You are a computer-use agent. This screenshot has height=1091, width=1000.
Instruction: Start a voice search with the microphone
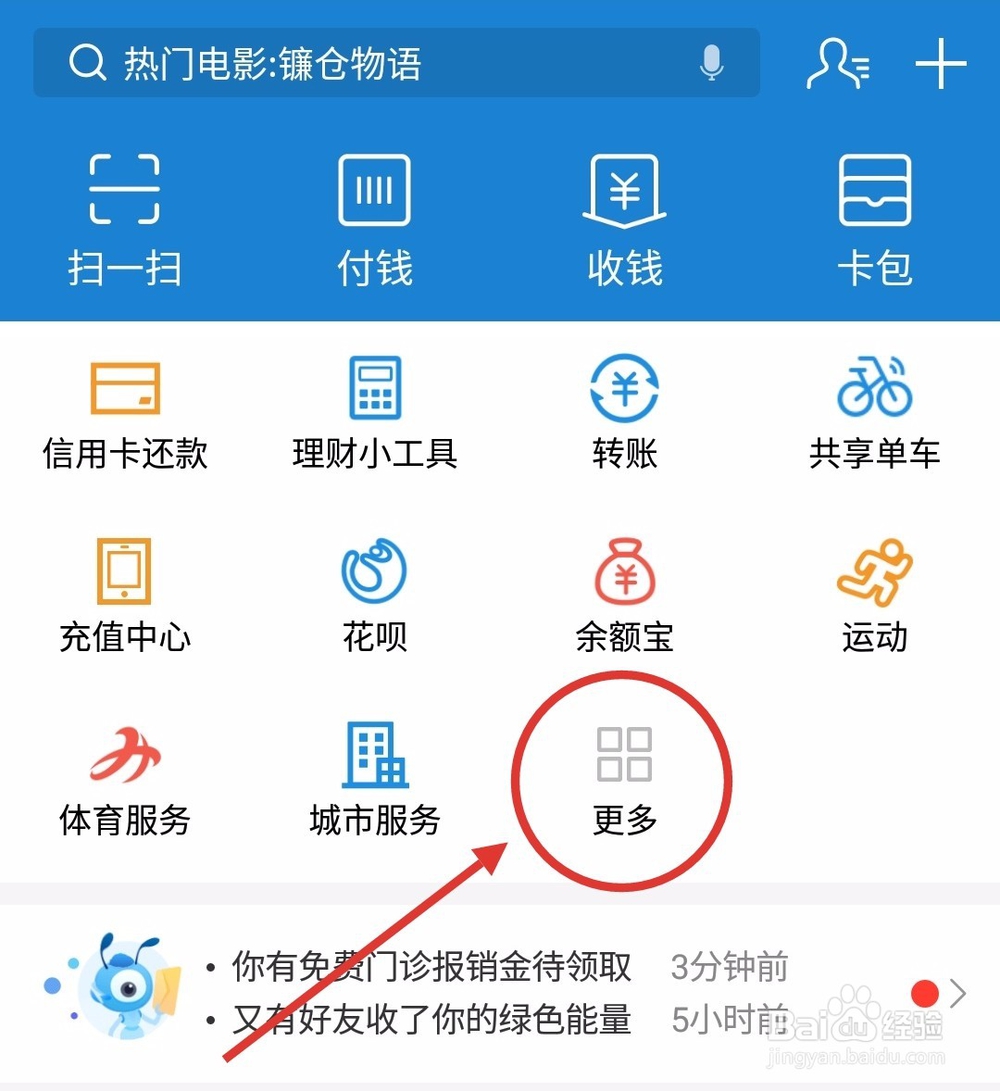pyautogui.click(x=712, y=63)
